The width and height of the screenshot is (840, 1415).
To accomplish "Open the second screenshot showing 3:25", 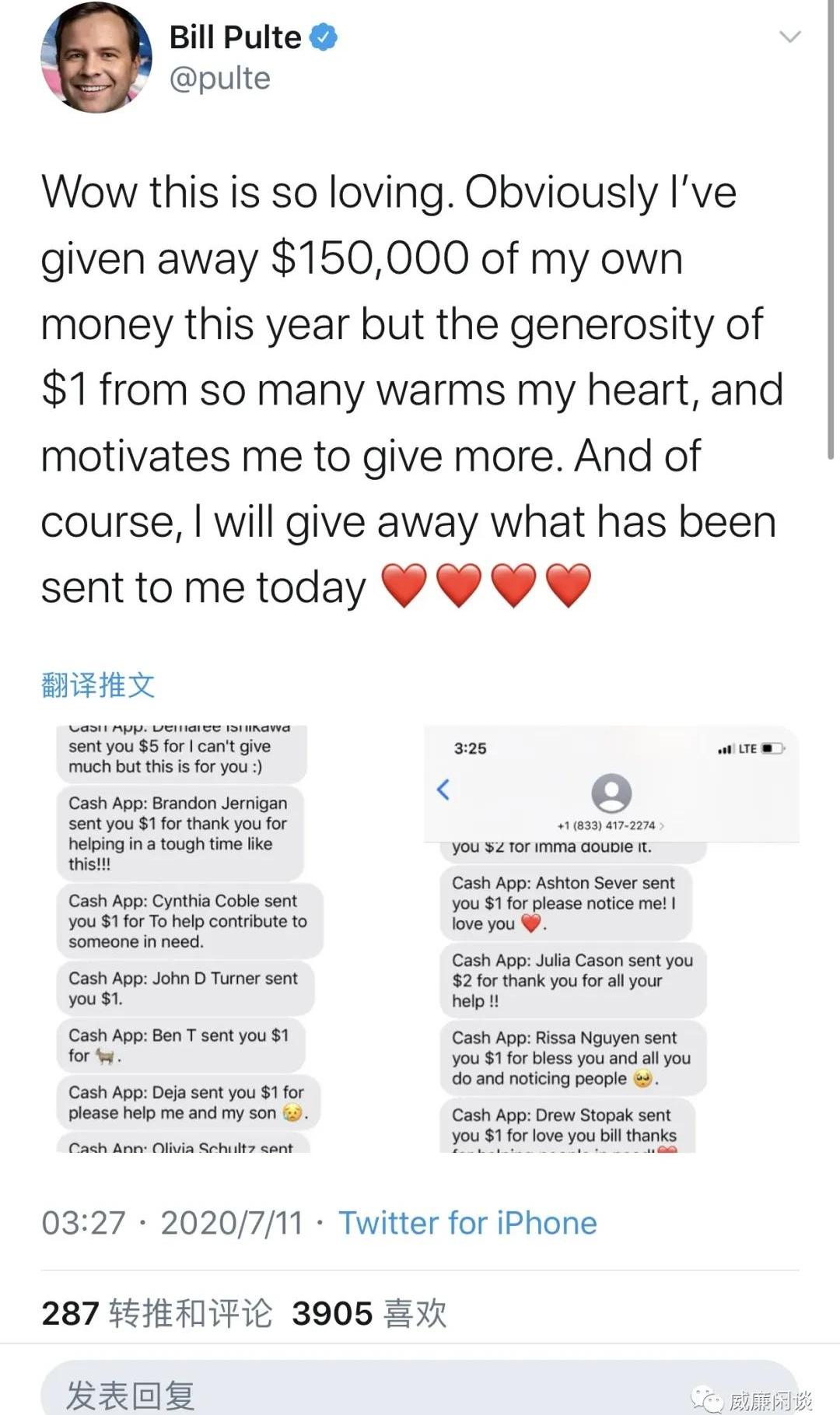I will point(612,939).
